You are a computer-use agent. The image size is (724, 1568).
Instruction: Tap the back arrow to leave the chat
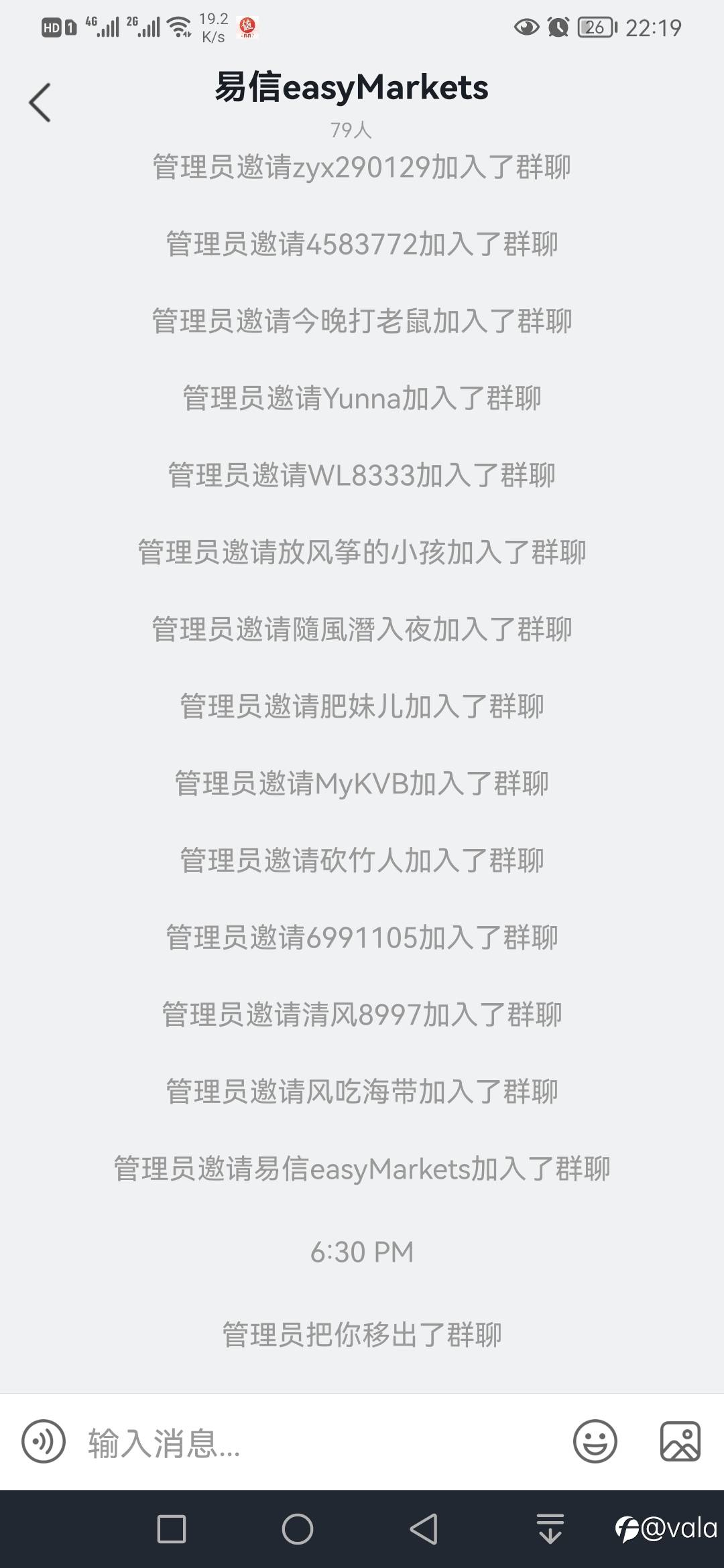tap(38, 102)
